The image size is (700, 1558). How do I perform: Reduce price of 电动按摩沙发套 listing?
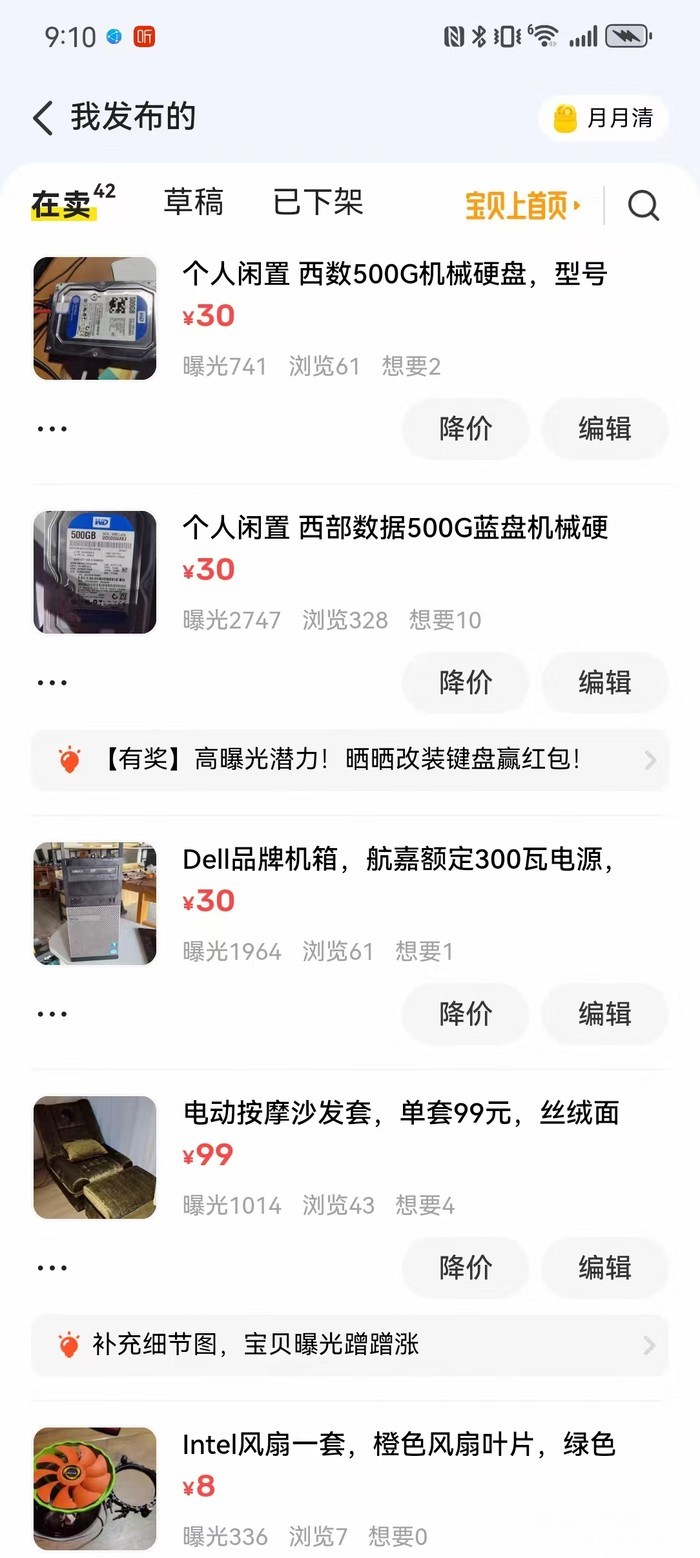click(x=465, y=1268)
